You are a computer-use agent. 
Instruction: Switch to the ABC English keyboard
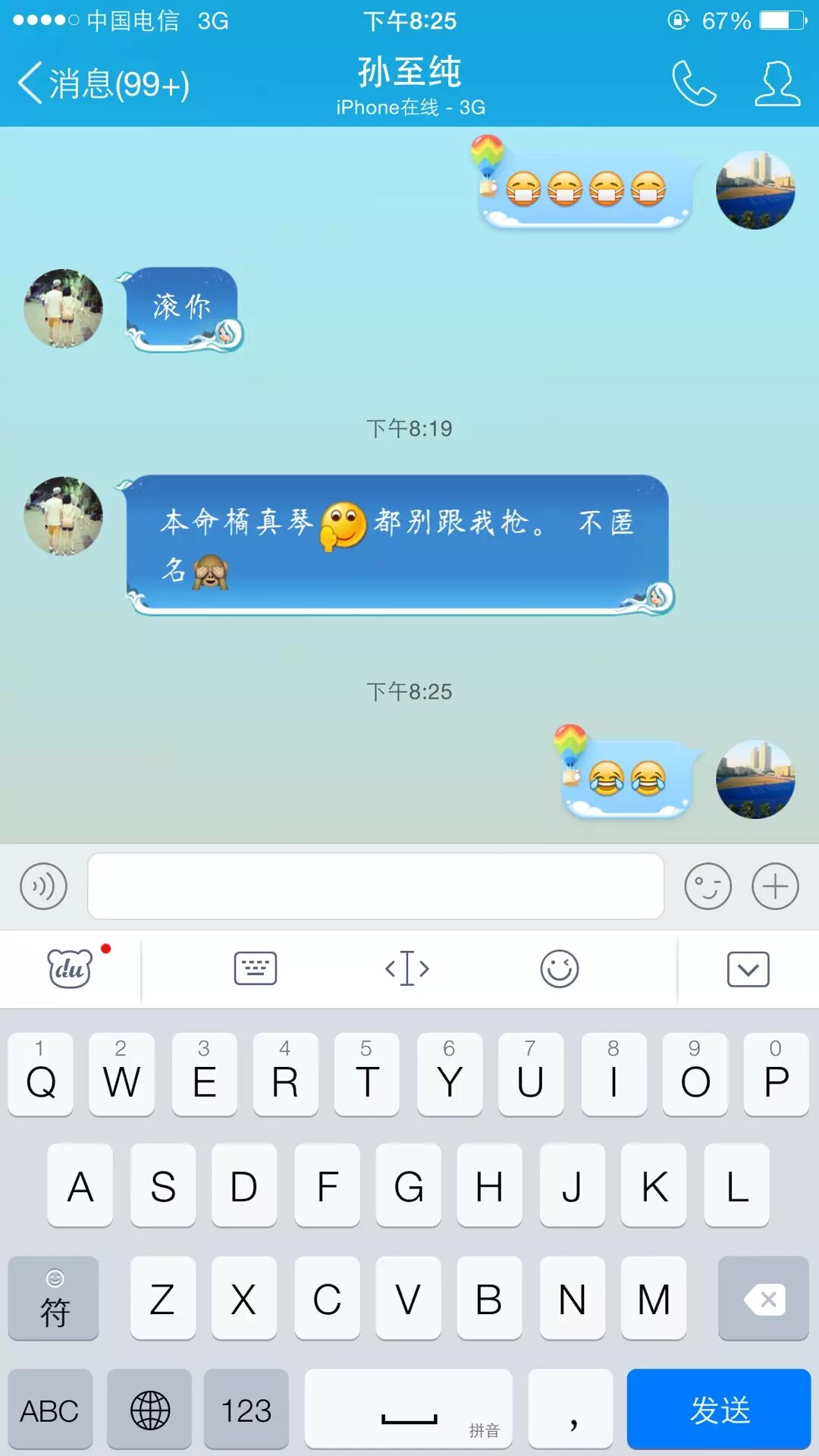pyautogui.click(x=50, y=1410)
